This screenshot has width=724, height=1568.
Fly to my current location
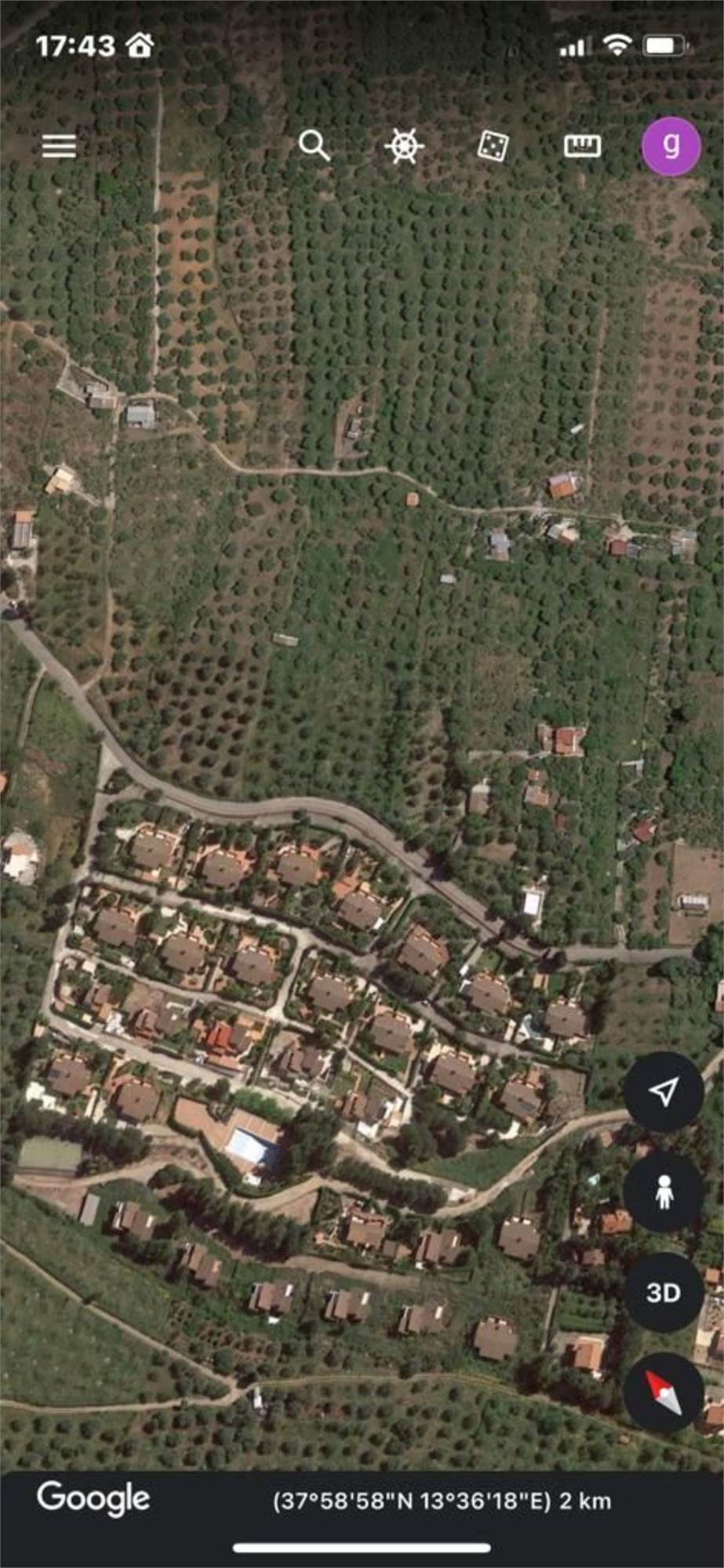pos(664,1091)
